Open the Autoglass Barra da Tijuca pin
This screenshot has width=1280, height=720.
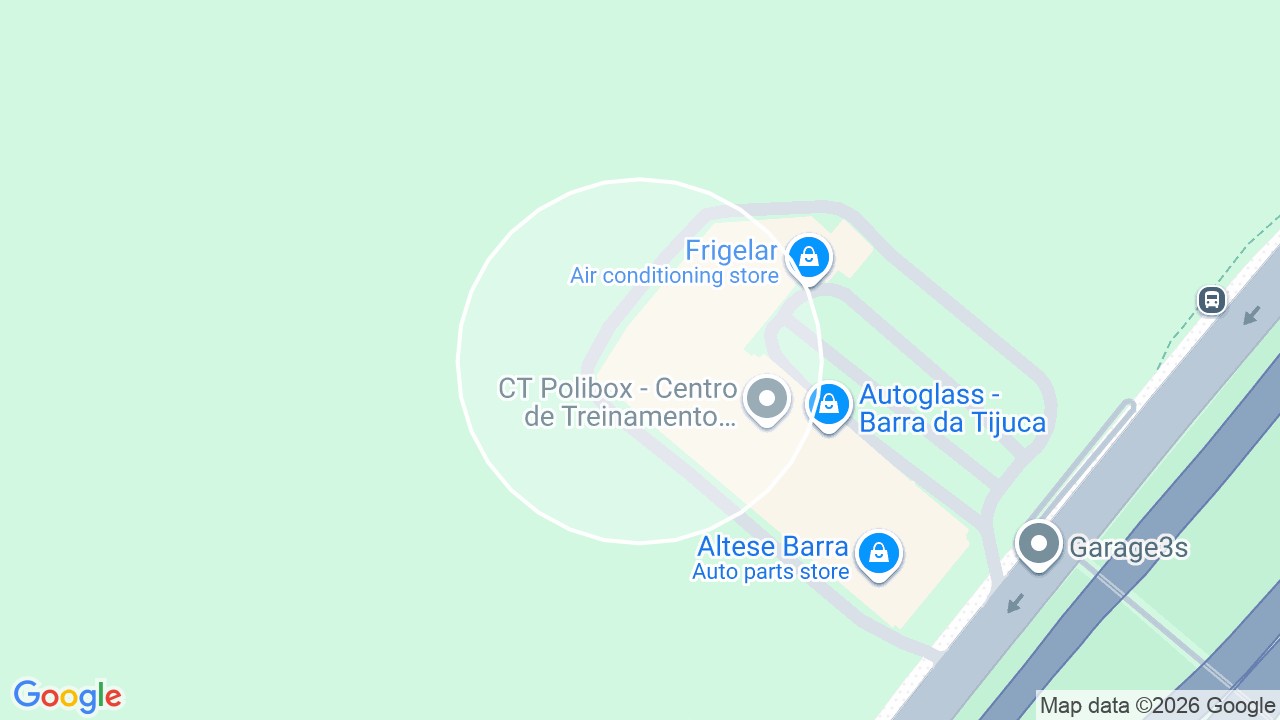829,406
